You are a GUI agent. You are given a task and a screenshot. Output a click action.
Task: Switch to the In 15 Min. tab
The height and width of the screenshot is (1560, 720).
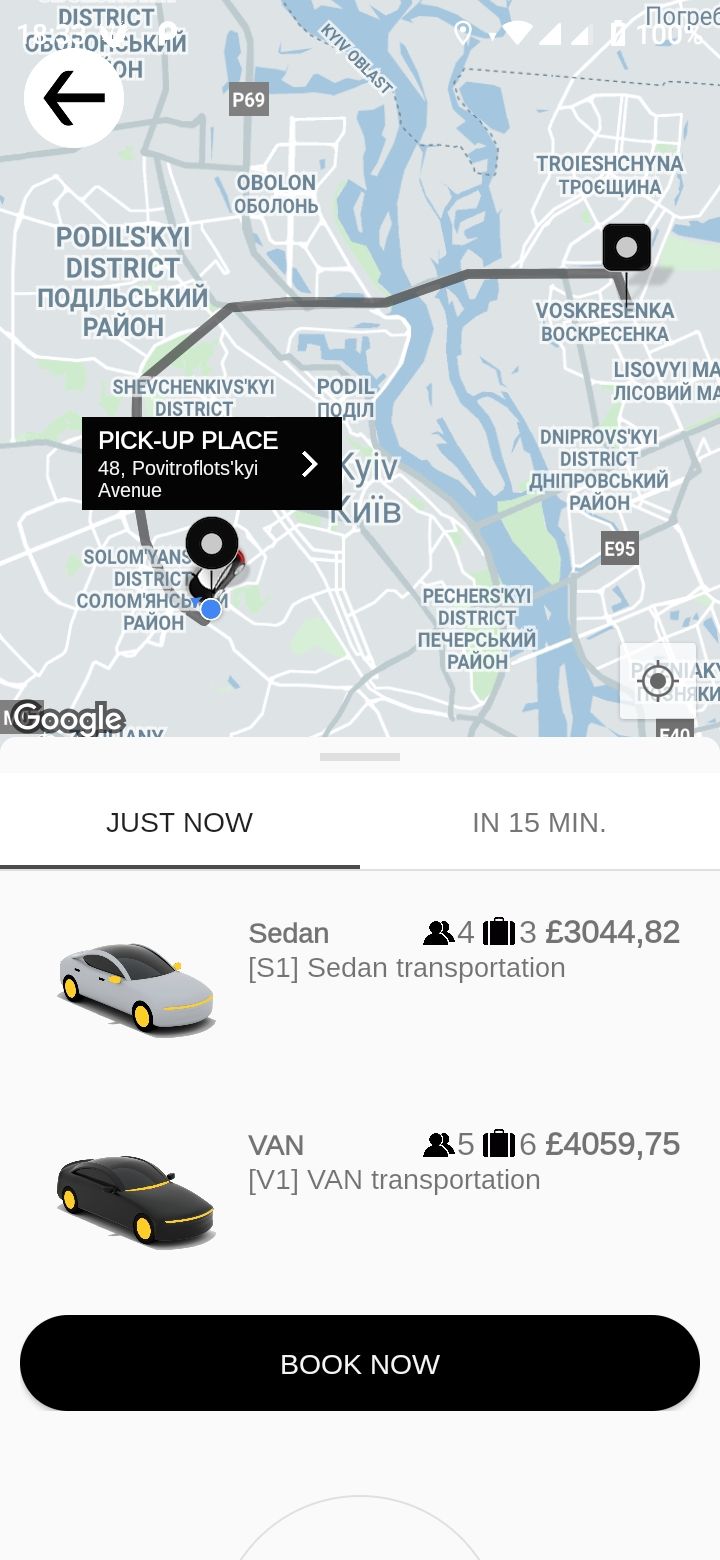[539, 823]
